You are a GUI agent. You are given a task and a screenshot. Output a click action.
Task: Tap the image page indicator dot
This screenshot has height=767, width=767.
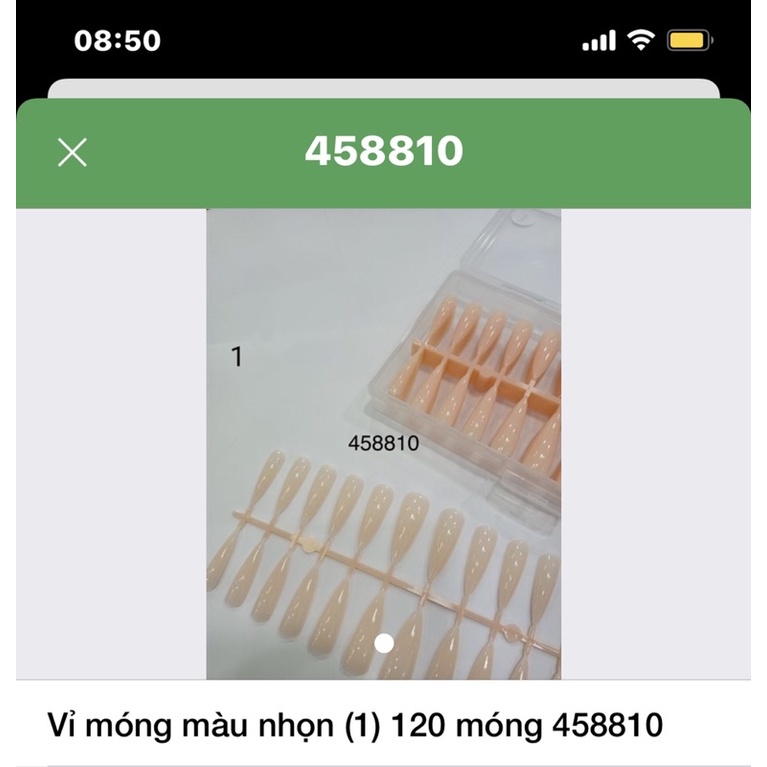pyautogui.click(x=384, y=643)
